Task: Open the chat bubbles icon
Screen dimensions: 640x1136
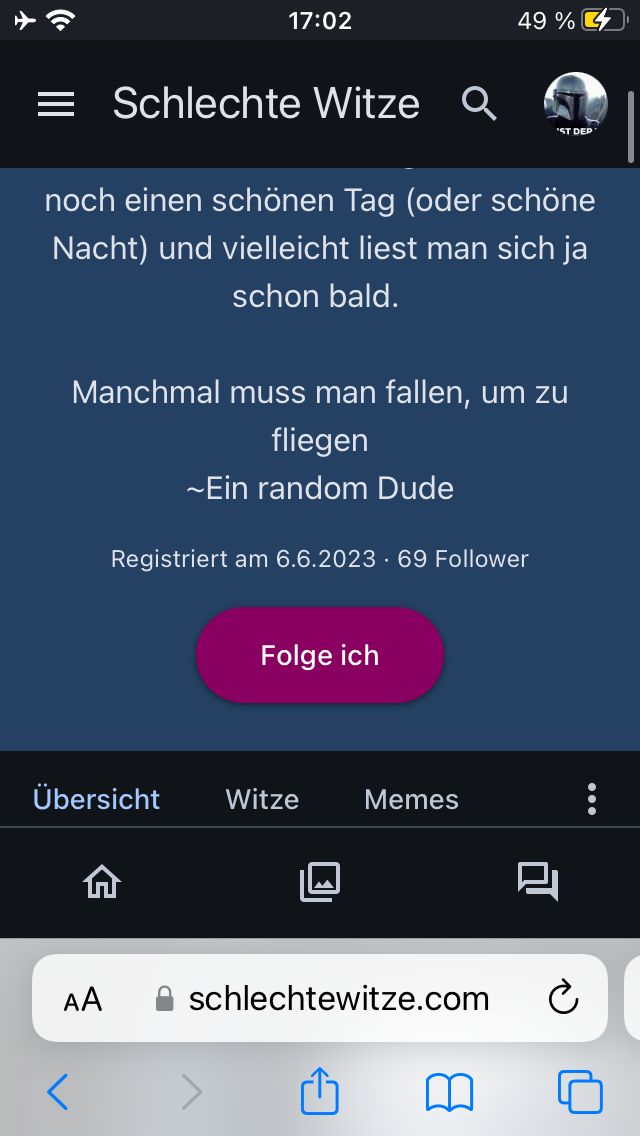Action: tap(537, 882)
